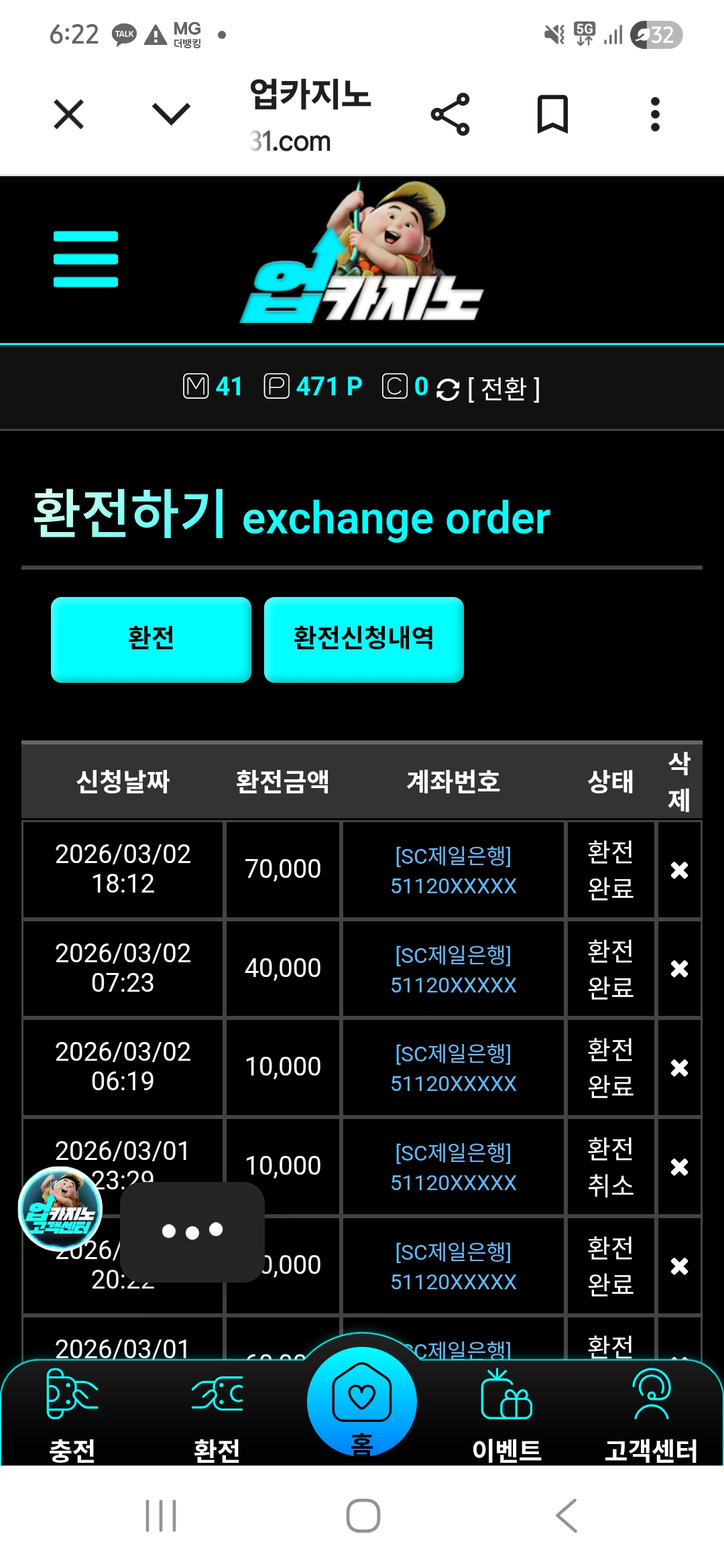
Task: Delete the 2026/03/02 18:12 entry
Action: pyautogui.click(x=679, y=870)
